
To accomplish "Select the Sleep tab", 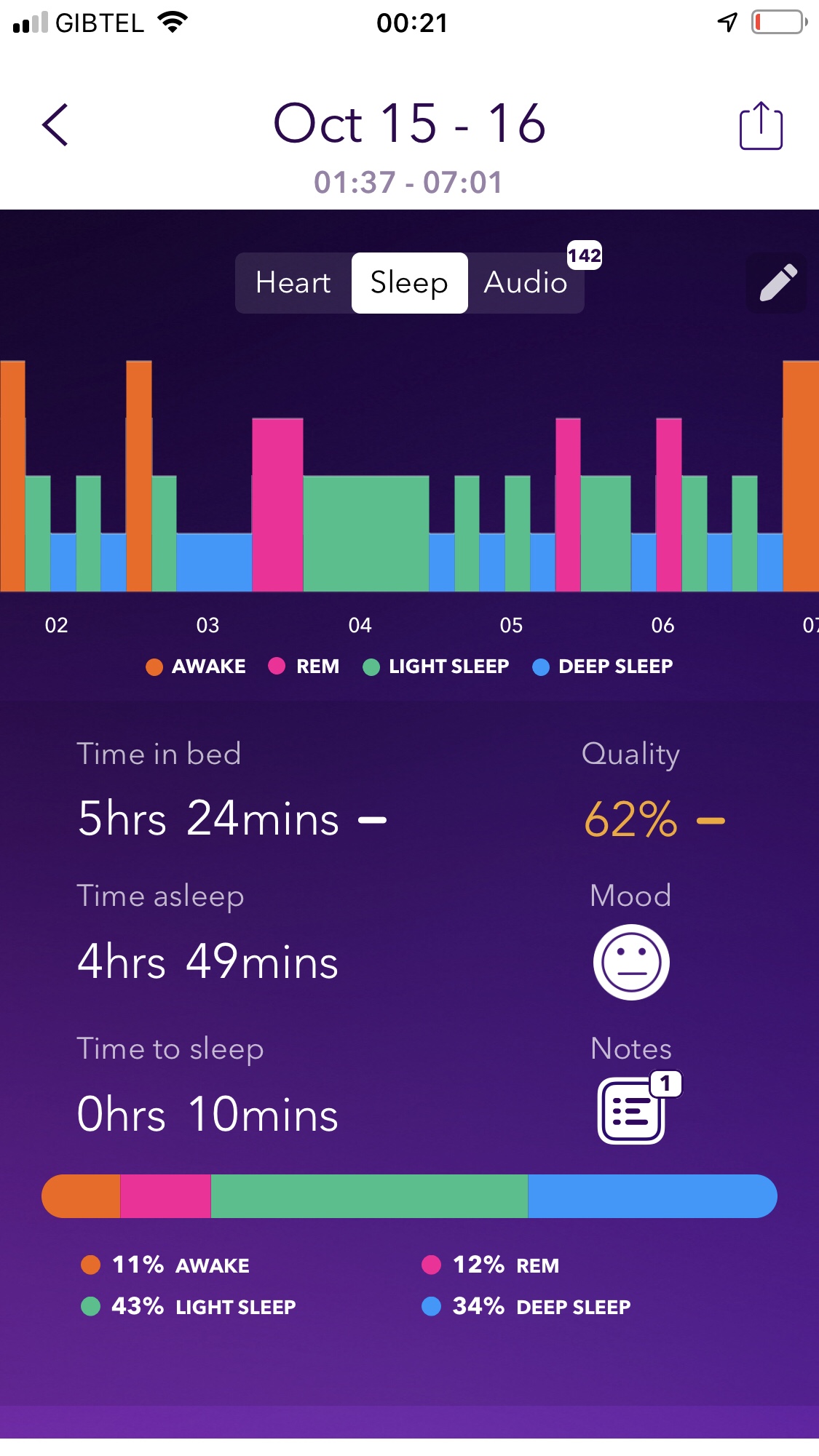I will coord(409,283).
